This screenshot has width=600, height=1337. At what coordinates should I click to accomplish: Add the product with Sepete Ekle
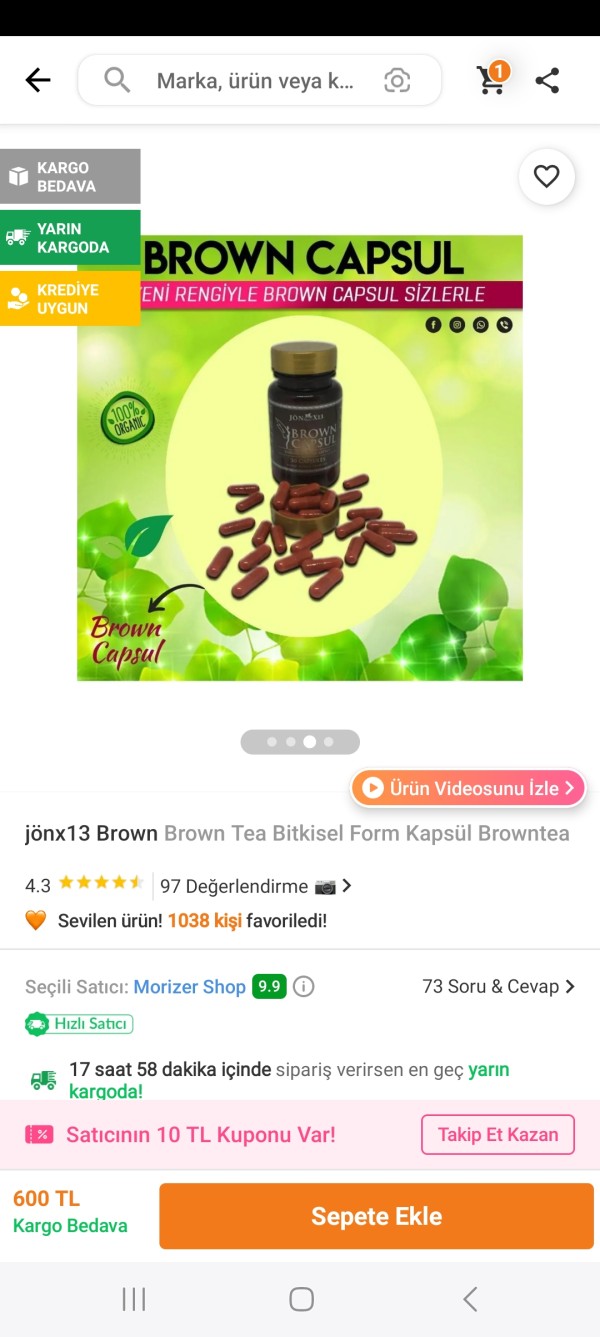pos(376,1216)
